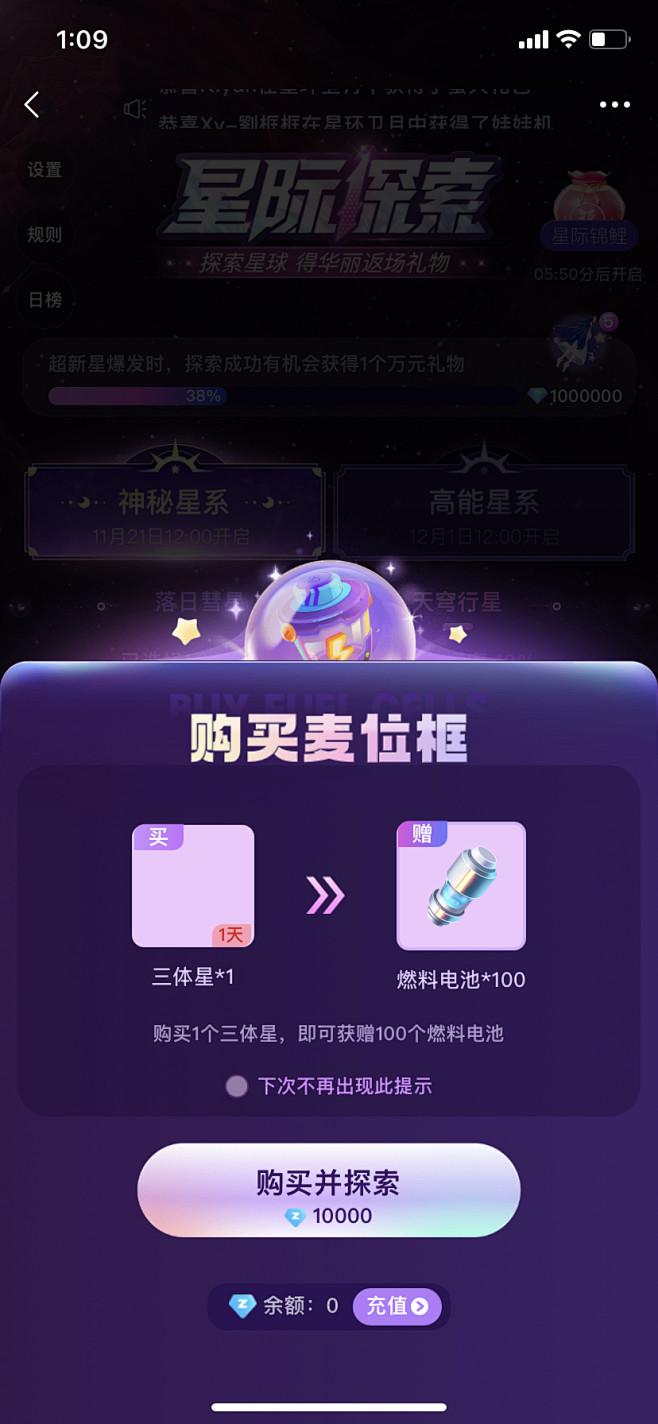The image size is (658, 1424).
Task: Select the 三体星 item tile
Action: click(193, 885)
